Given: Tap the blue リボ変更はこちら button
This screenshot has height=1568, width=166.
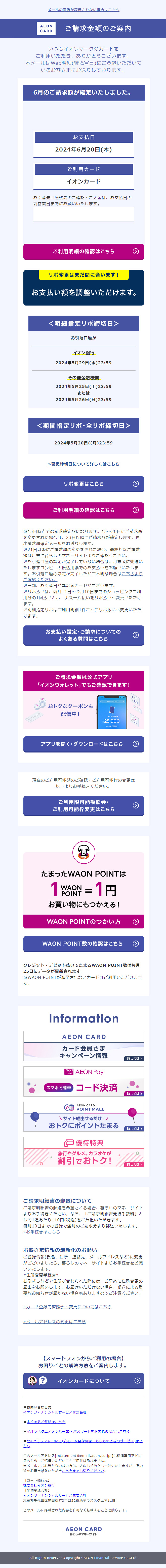Looking at the screenshot, I should (83, 484).
